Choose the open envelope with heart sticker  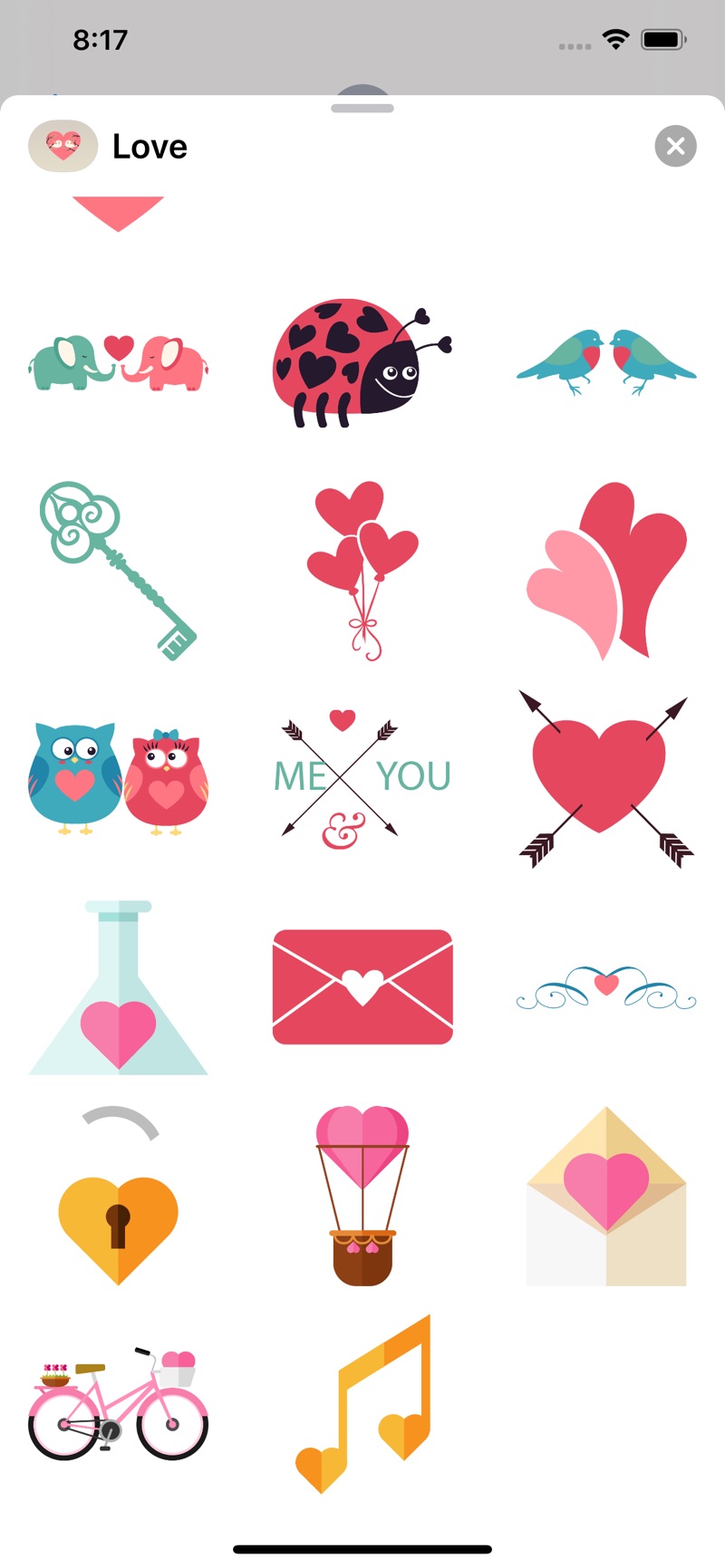click(x=606, y=1196)
